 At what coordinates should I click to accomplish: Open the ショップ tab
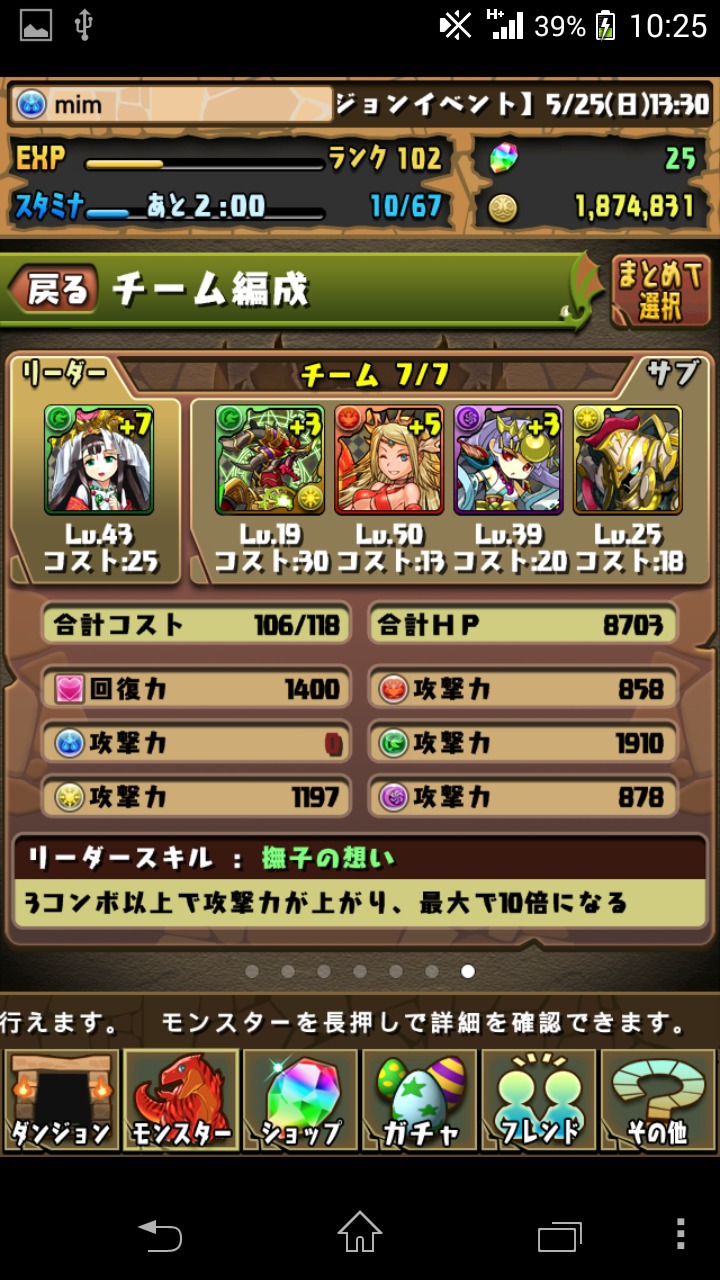[300, 1100]
